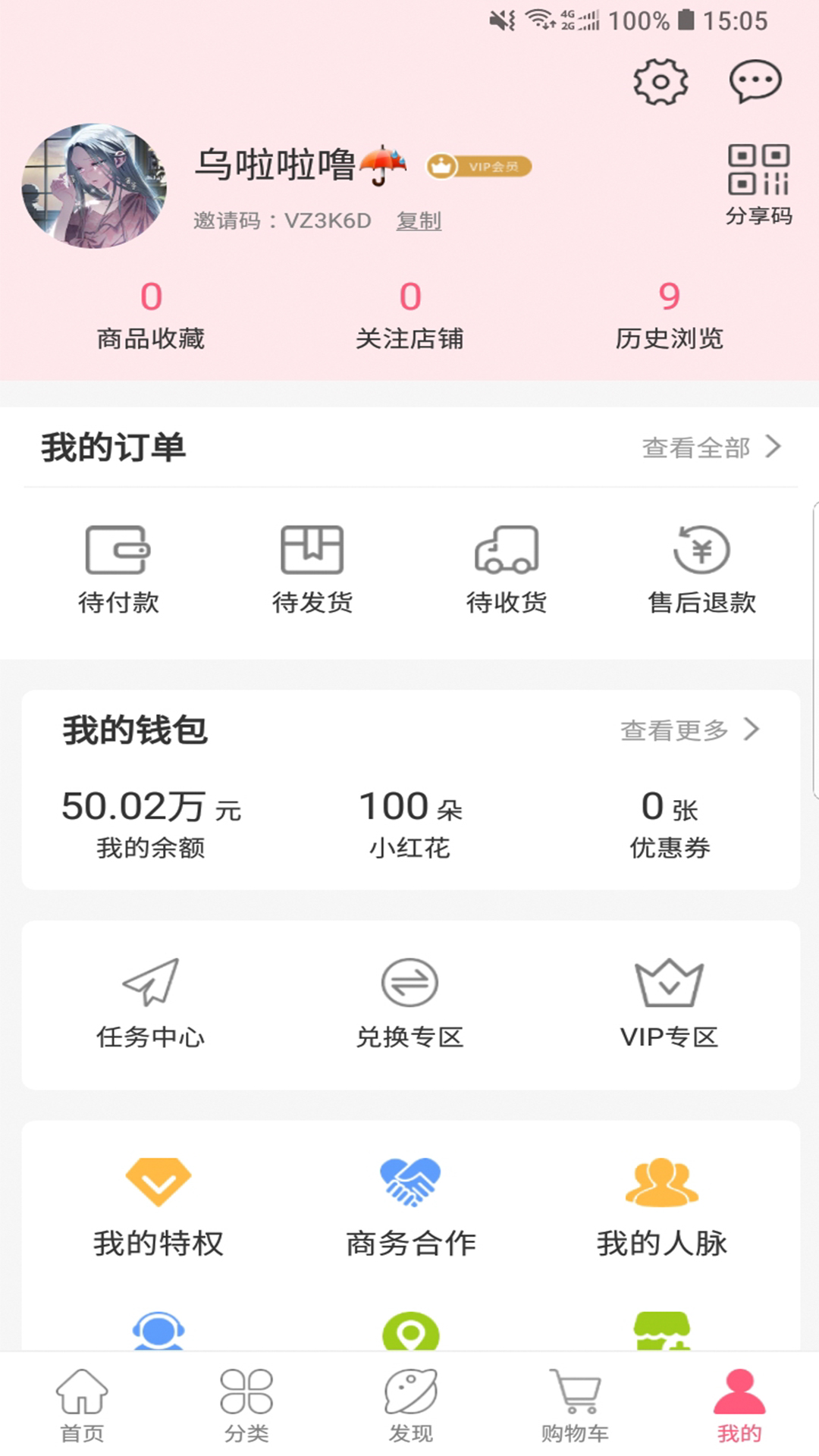Open the 分享码 share code
This screenshot has width=819, height=1456.
click(x=758, y=184)
